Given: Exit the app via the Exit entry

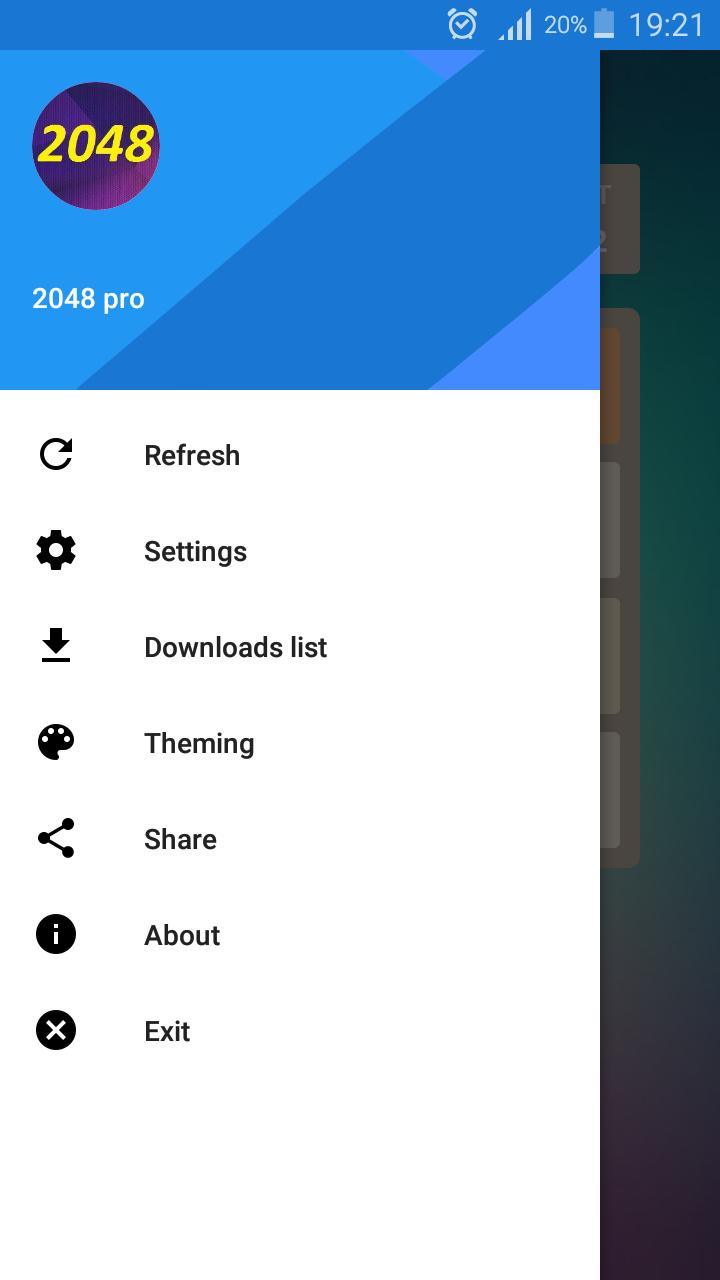Looking at the screenshot, I should [166, 1030].
